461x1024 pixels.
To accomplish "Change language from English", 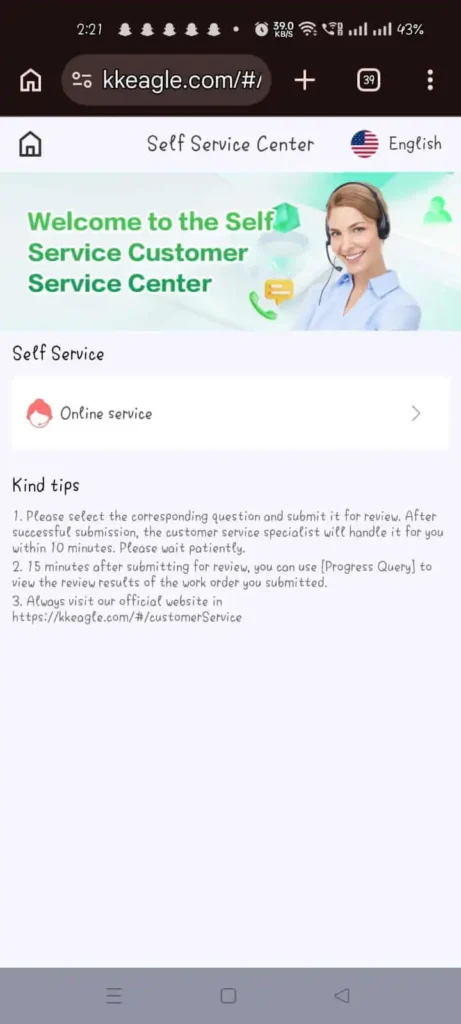I will pos(396,144).
